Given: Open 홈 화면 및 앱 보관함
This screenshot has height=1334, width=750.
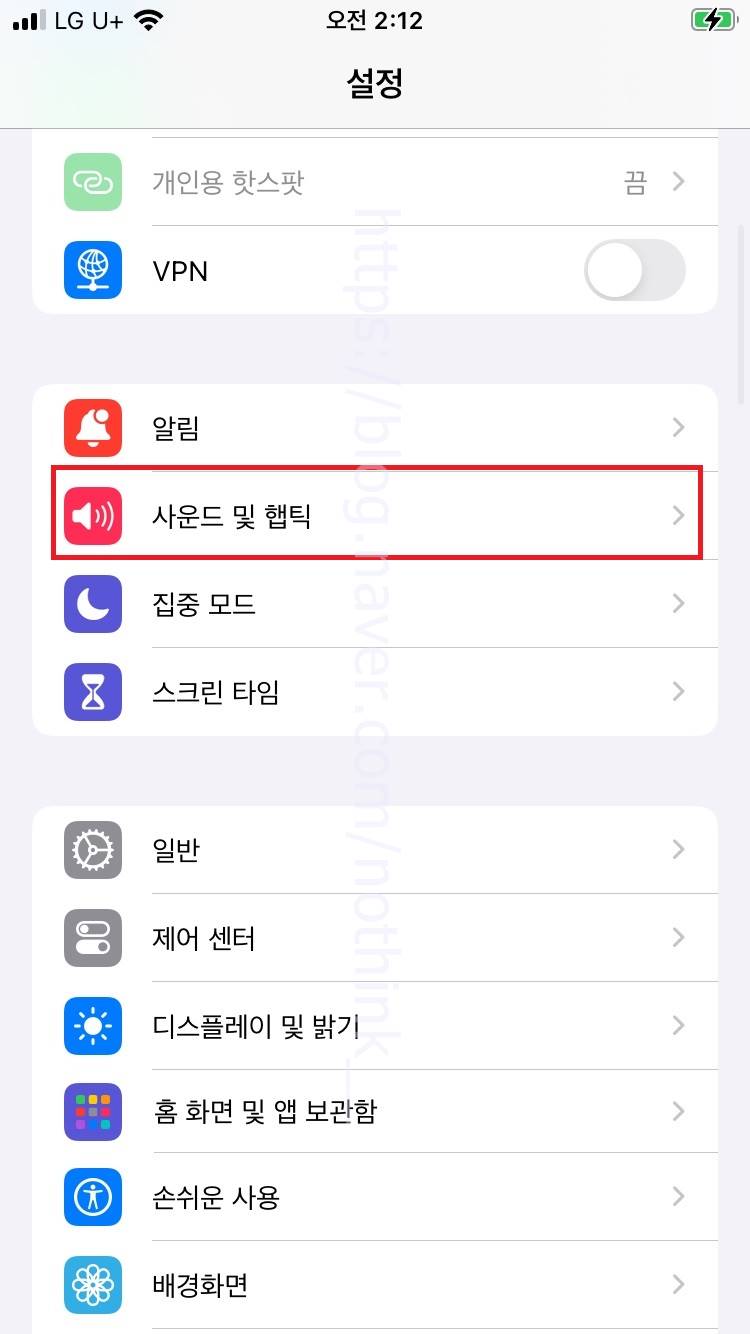Looking at the screenshot, I should (375, 1112).
